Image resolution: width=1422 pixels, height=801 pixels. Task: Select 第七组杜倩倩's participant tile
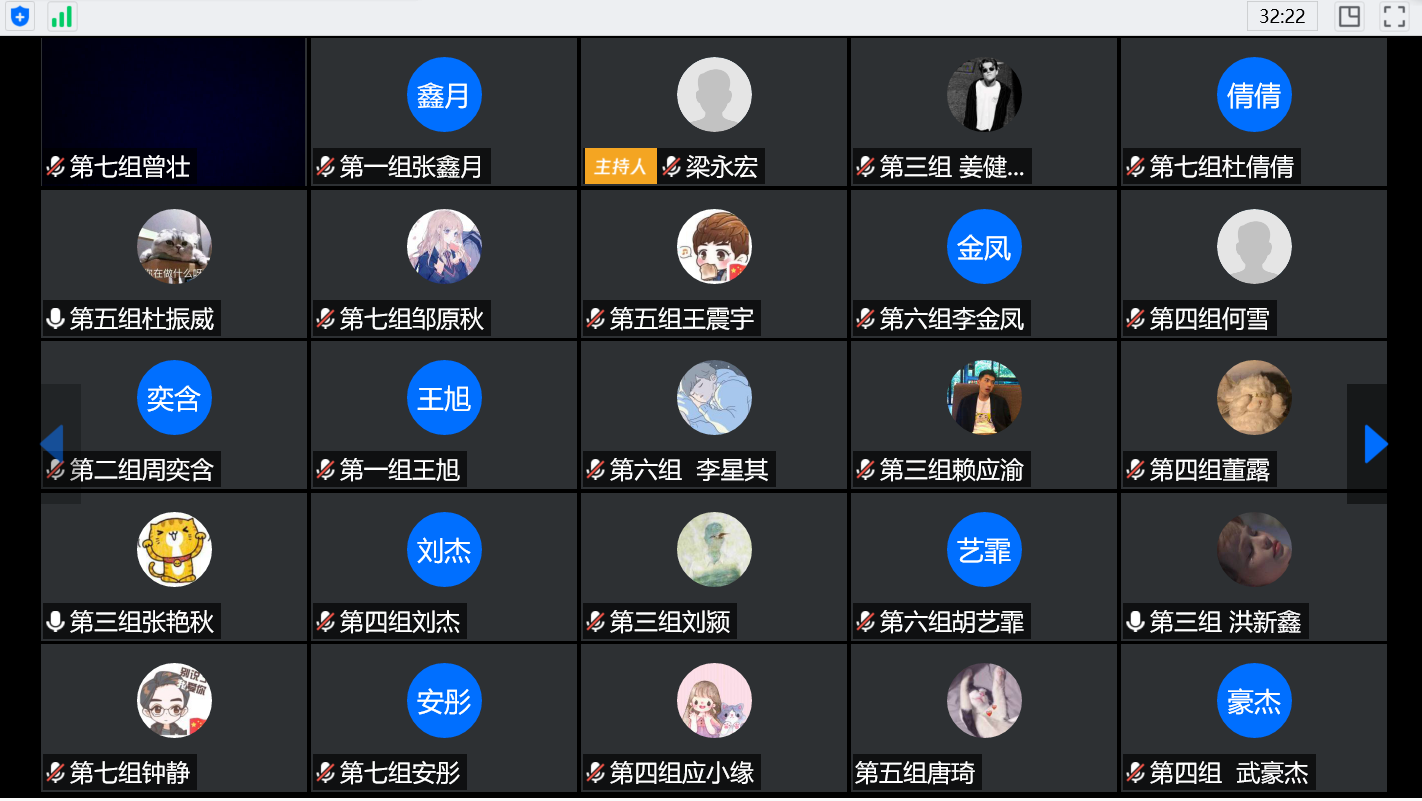(x=1254, y=111)
